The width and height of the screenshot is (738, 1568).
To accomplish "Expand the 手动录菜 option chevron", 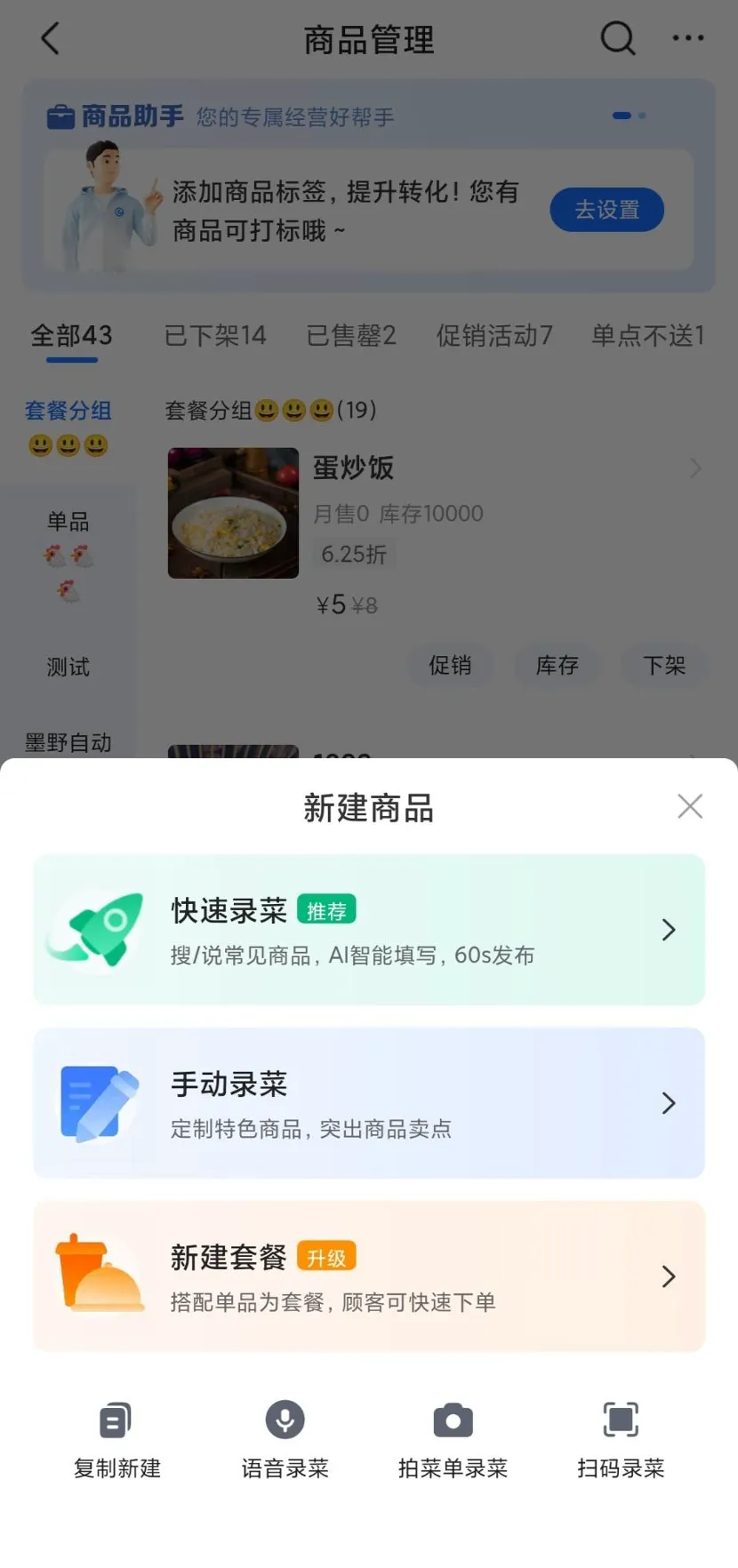I will point(669,1103).
